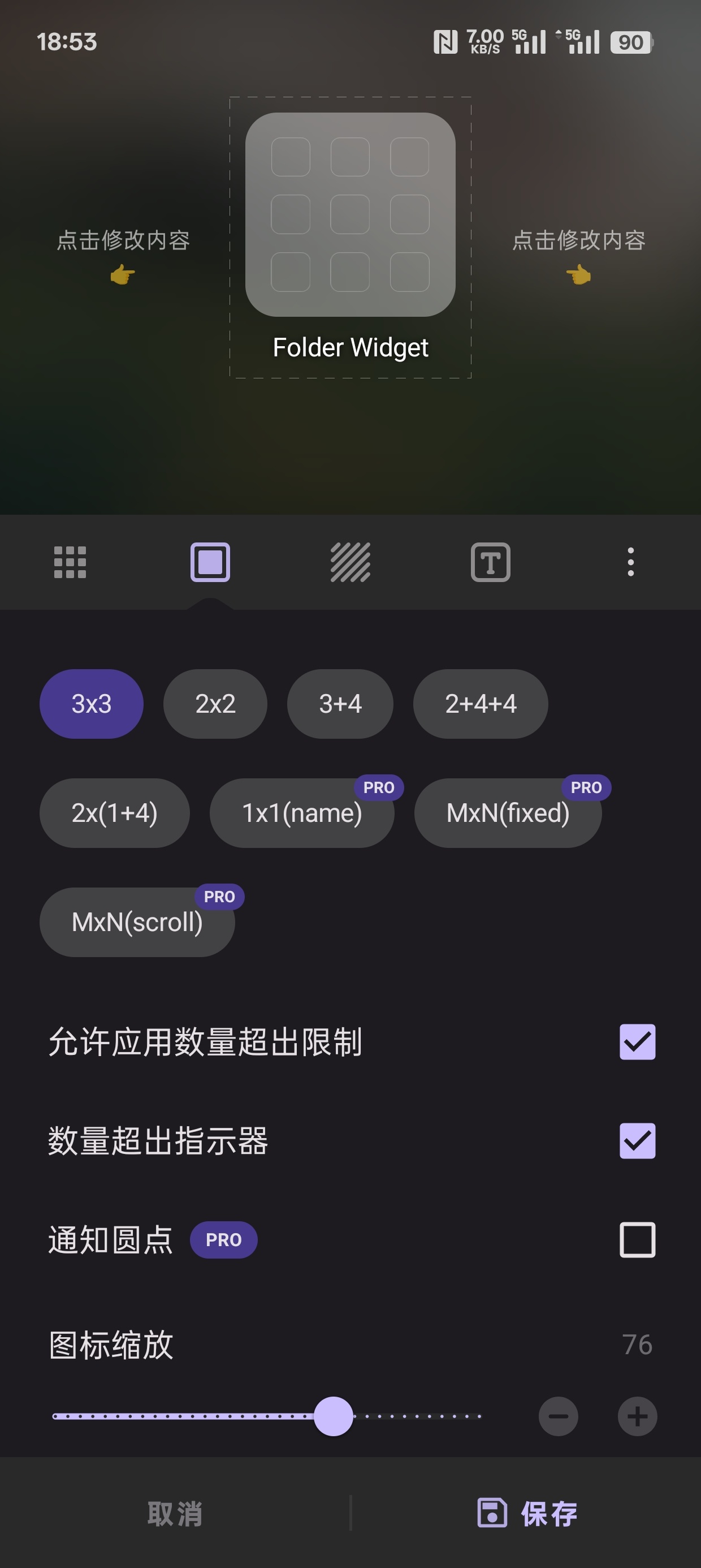
Task: Enable the 通知圆点 checkbox
Action: [637, 1240]
